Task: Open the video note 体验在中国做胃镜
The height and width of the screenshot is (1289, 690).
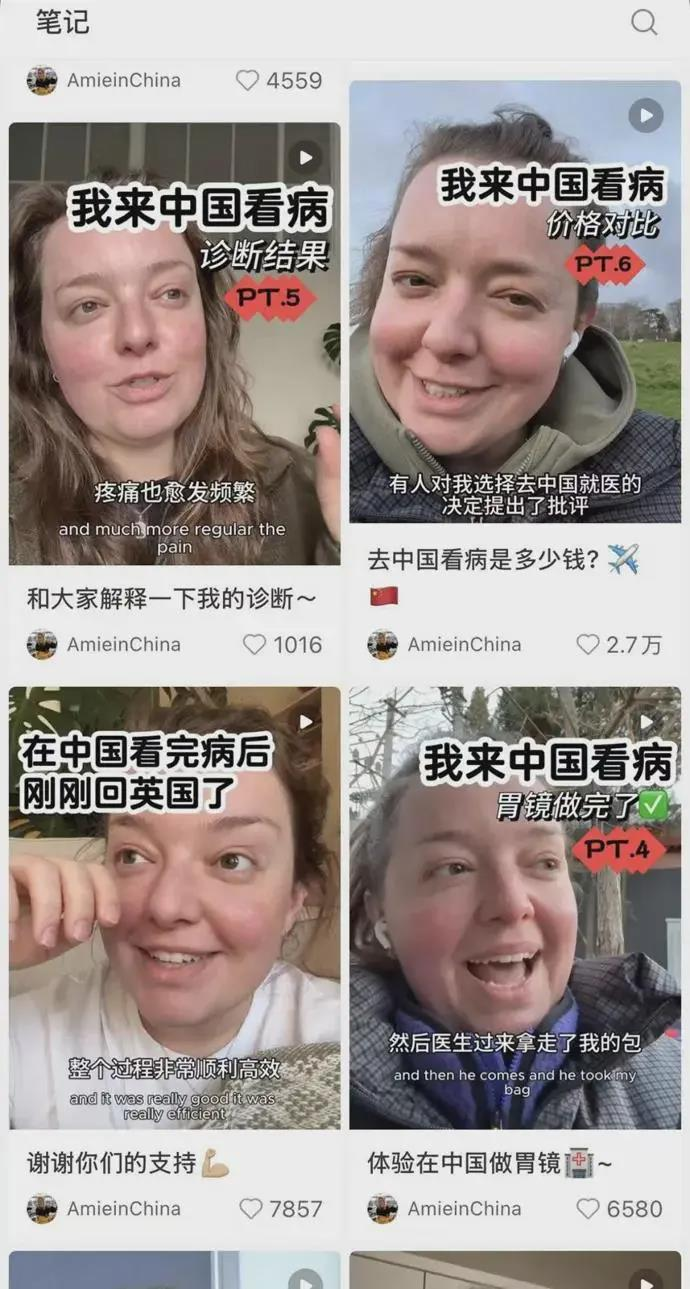Action: [514, 907]
